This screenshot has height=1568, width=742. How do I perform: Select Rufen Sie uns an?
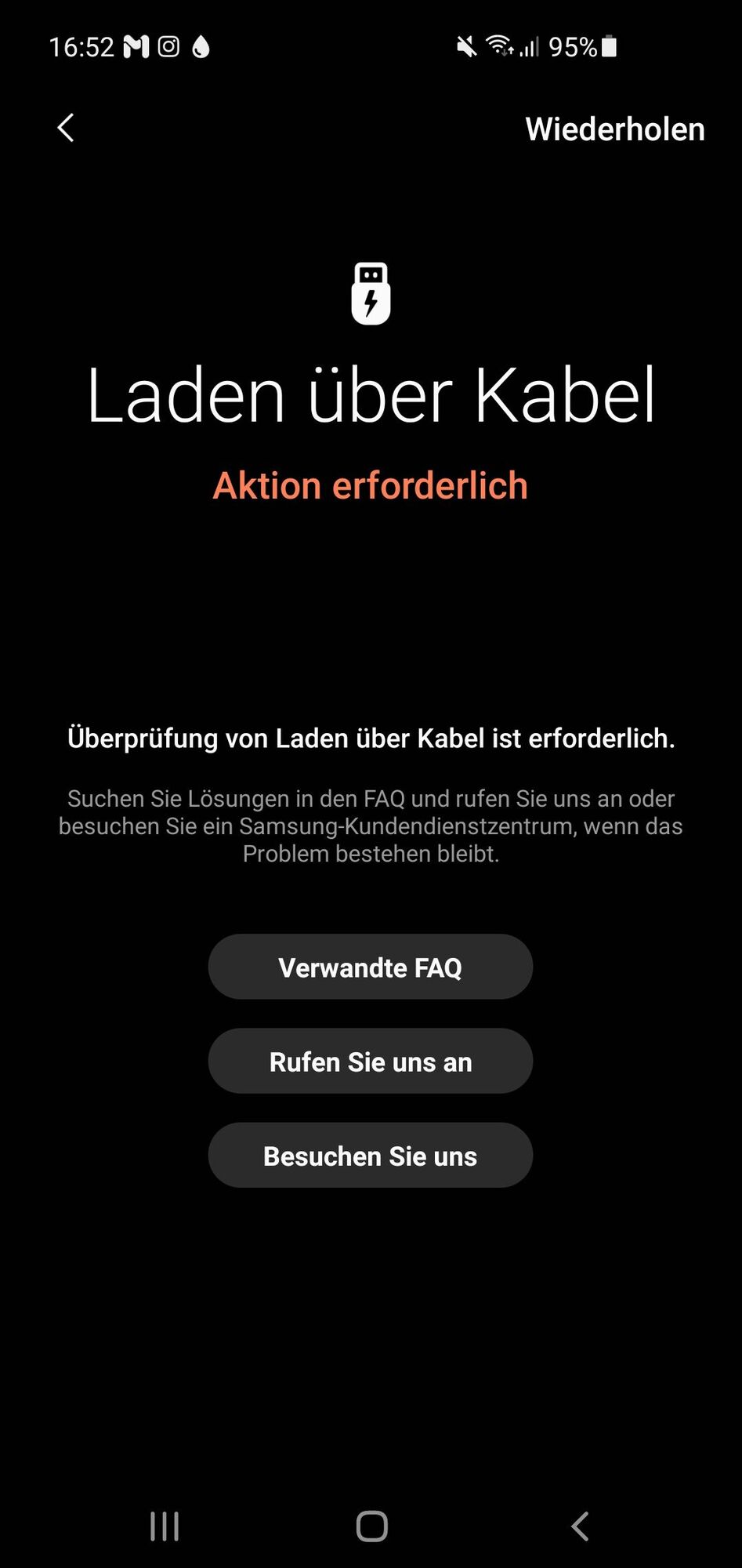[x=370, y=1062]
